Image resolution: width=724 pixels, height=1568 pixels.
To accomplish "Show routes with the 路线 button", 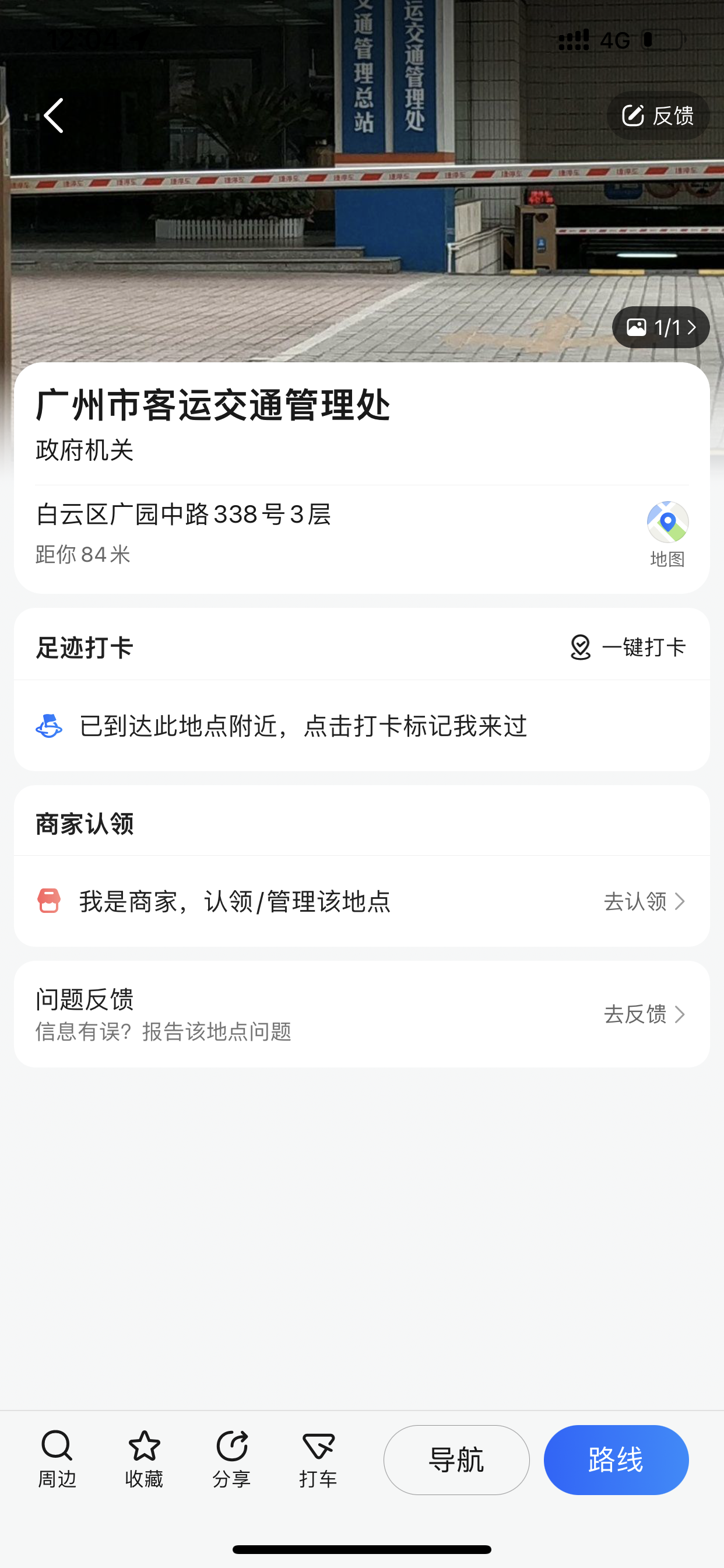I will (616, 1459).
